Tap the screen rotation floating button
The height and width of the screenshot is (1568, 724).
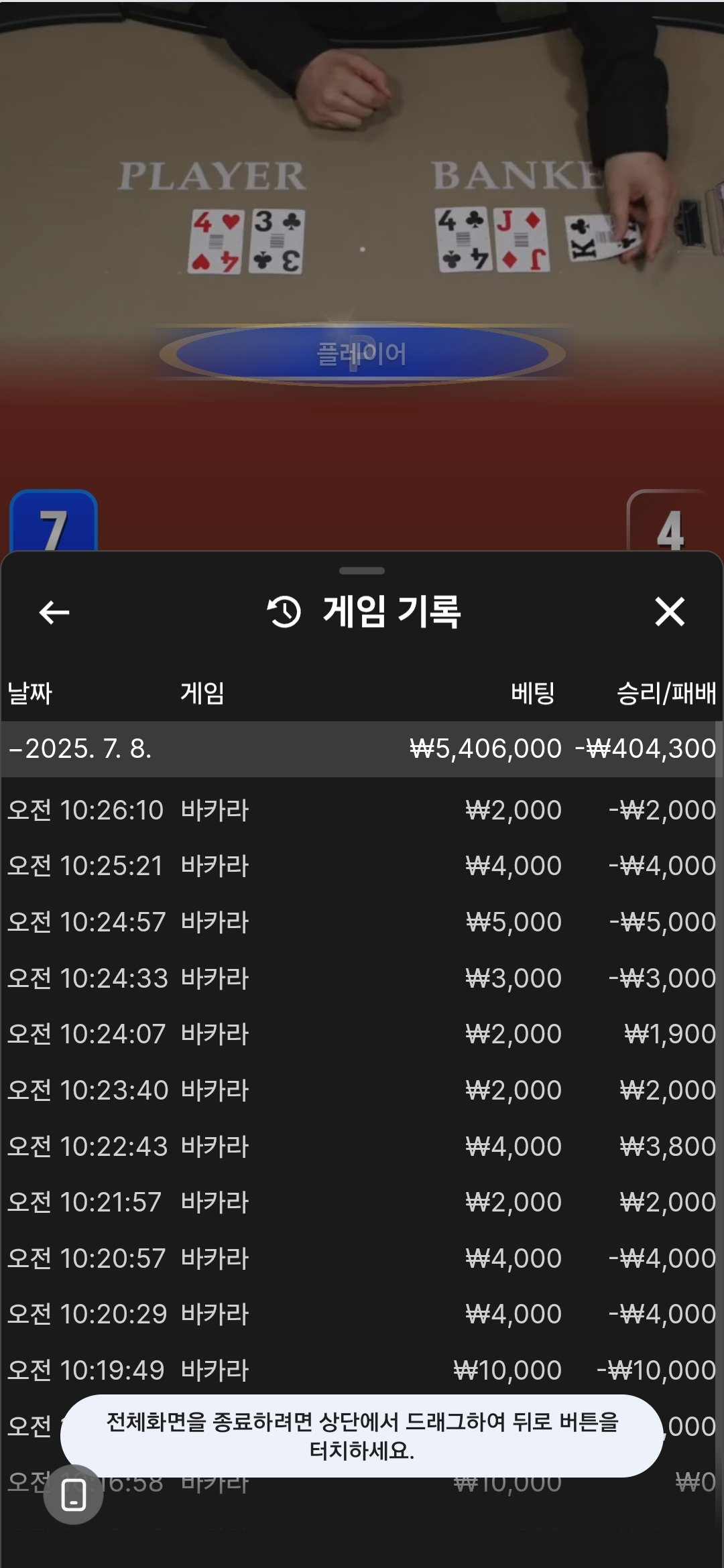tap(74, 1494)
